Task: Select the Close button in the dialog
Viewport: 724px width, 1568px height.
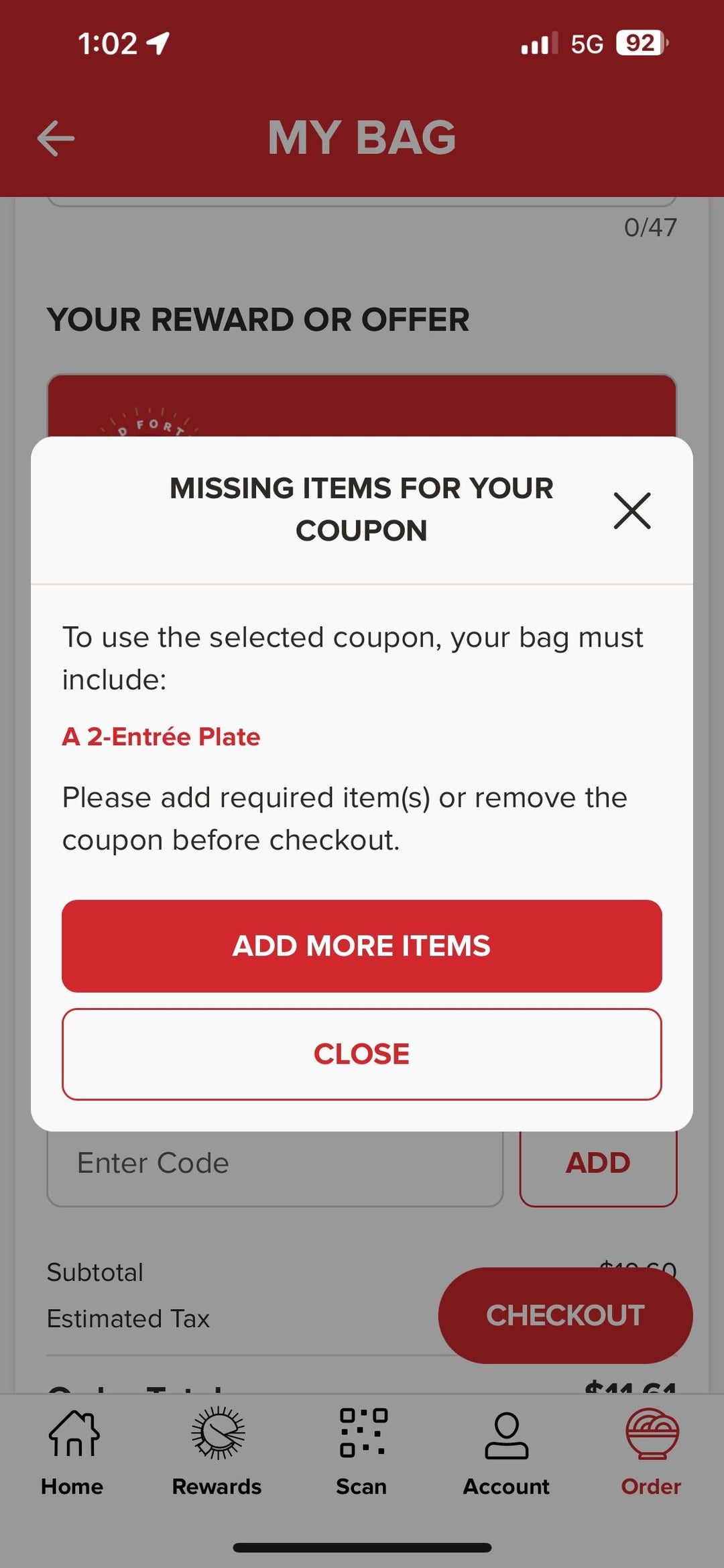Action: [362, 1054]
